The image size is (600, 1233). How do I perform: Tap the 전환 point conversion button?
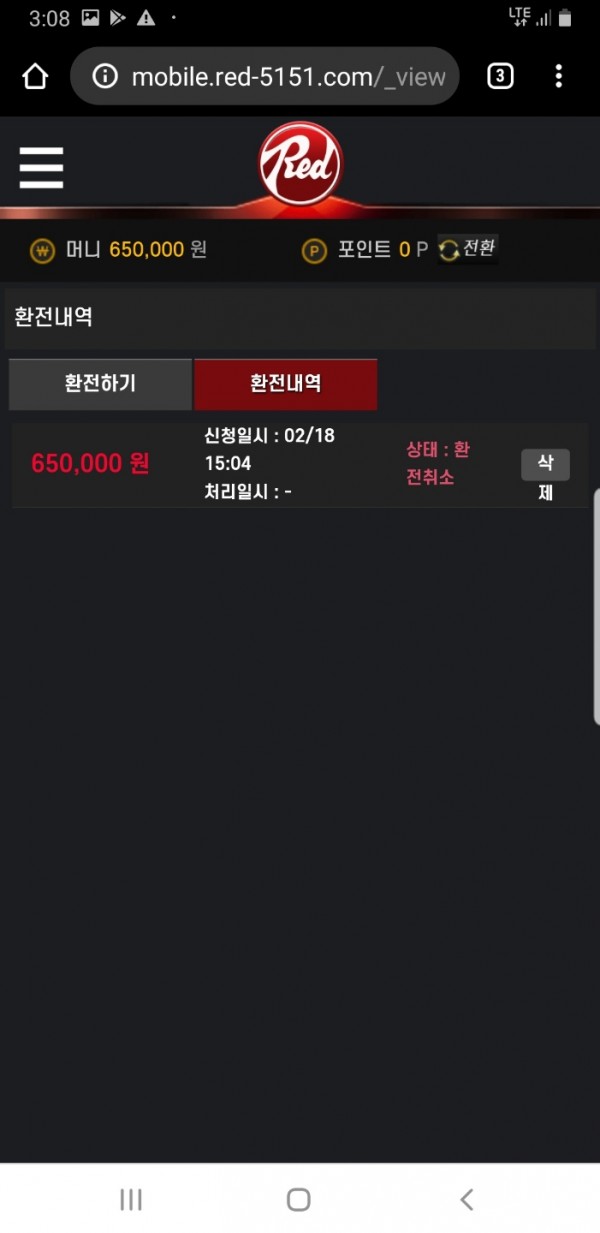(x=468, y=249)
